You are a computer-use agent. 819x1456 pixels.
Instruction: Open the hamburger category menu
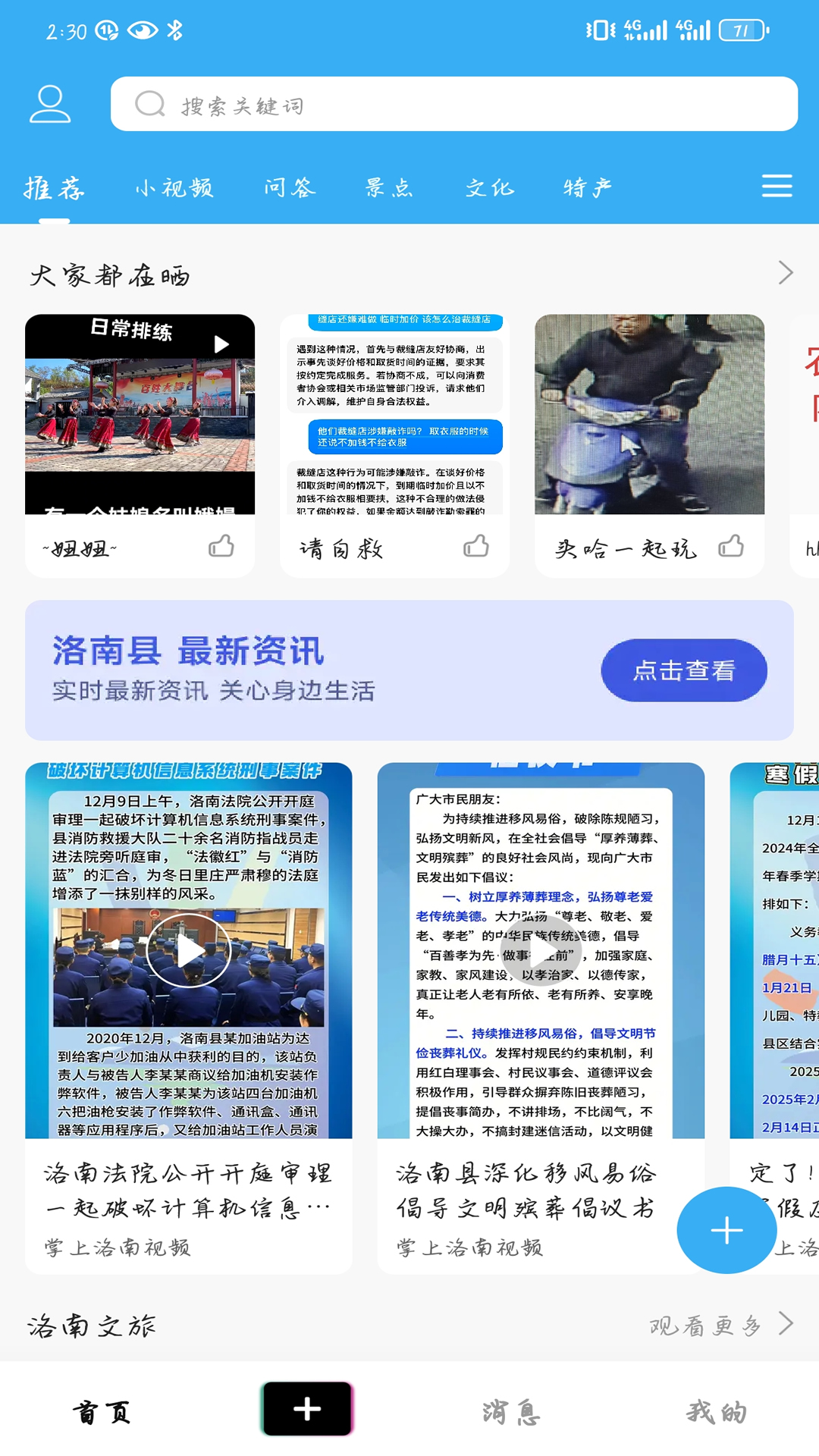point(777,186)
